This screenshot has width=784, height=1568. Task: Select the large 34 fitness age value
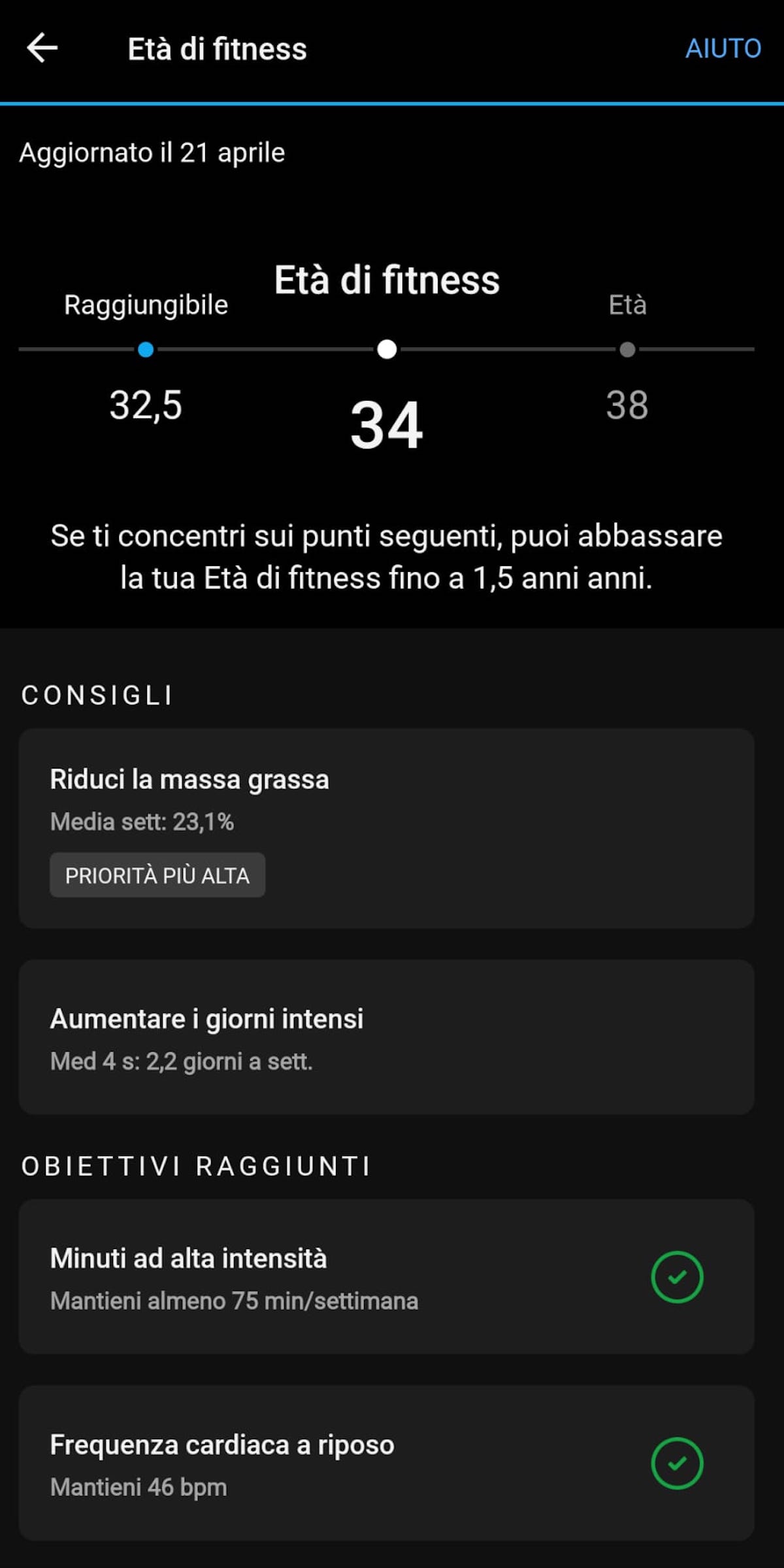click(x=387, y=428)
